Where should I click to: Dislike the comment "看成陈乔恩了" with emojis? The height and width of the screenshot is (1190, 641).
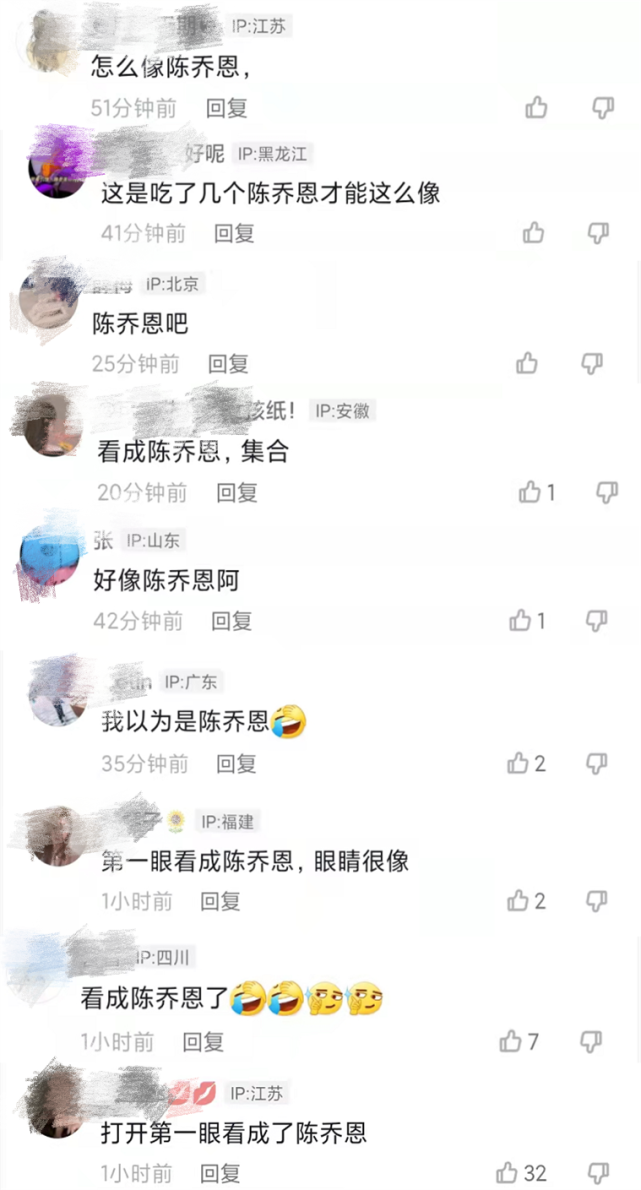coord(592,1042)
